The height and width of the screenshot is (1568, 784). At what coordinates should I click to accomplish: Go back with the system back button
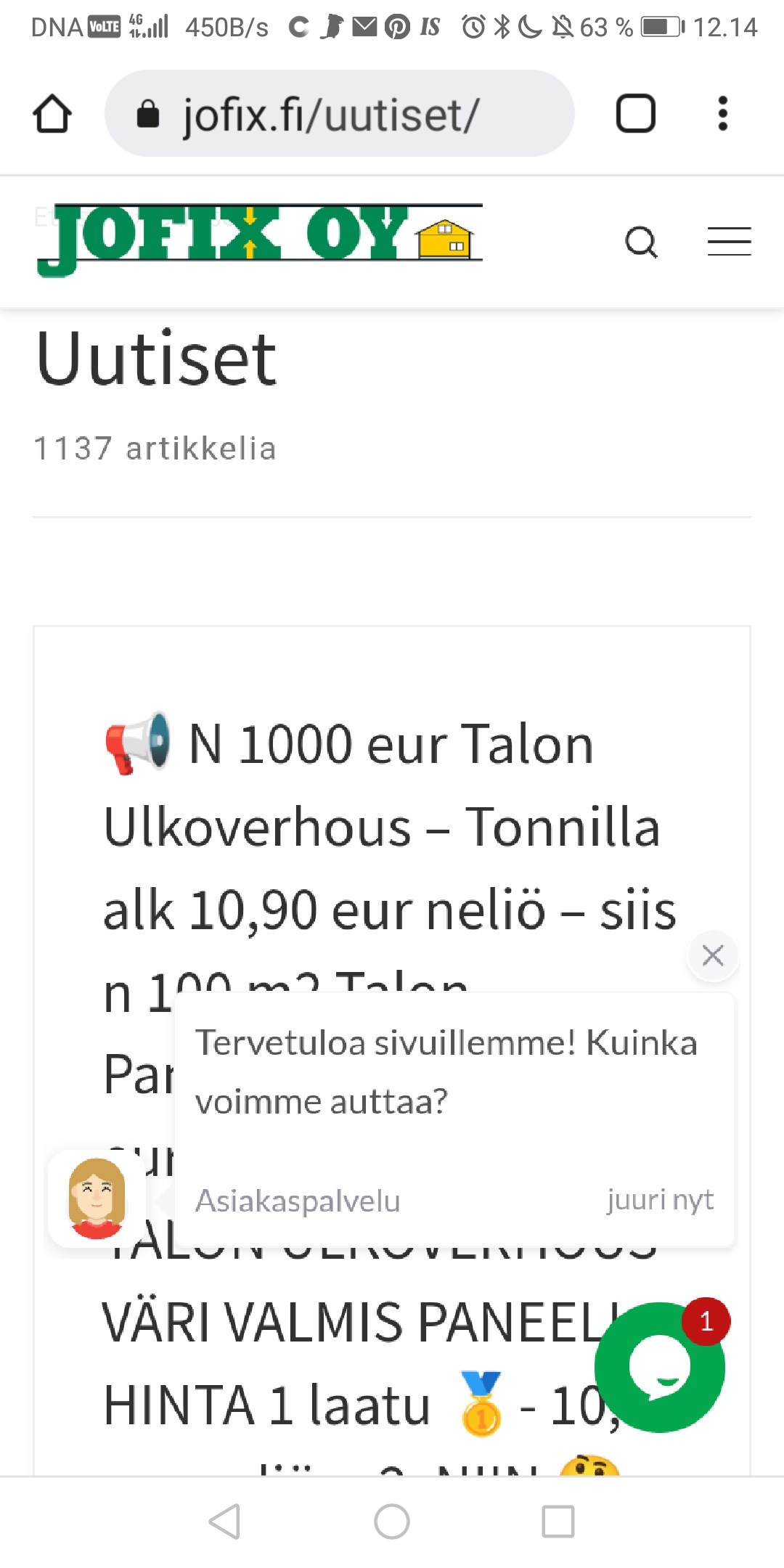224,1521
